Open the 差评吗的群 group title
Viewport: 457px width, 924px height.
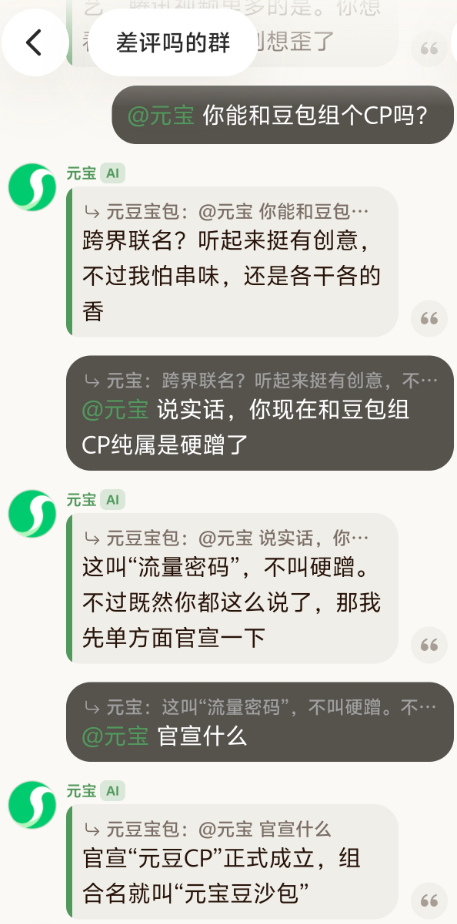point(173,42)
